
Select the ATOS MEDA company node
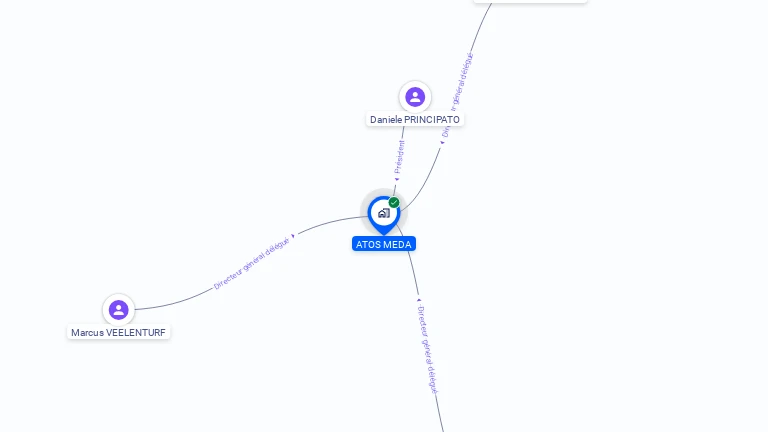(383, 213)
